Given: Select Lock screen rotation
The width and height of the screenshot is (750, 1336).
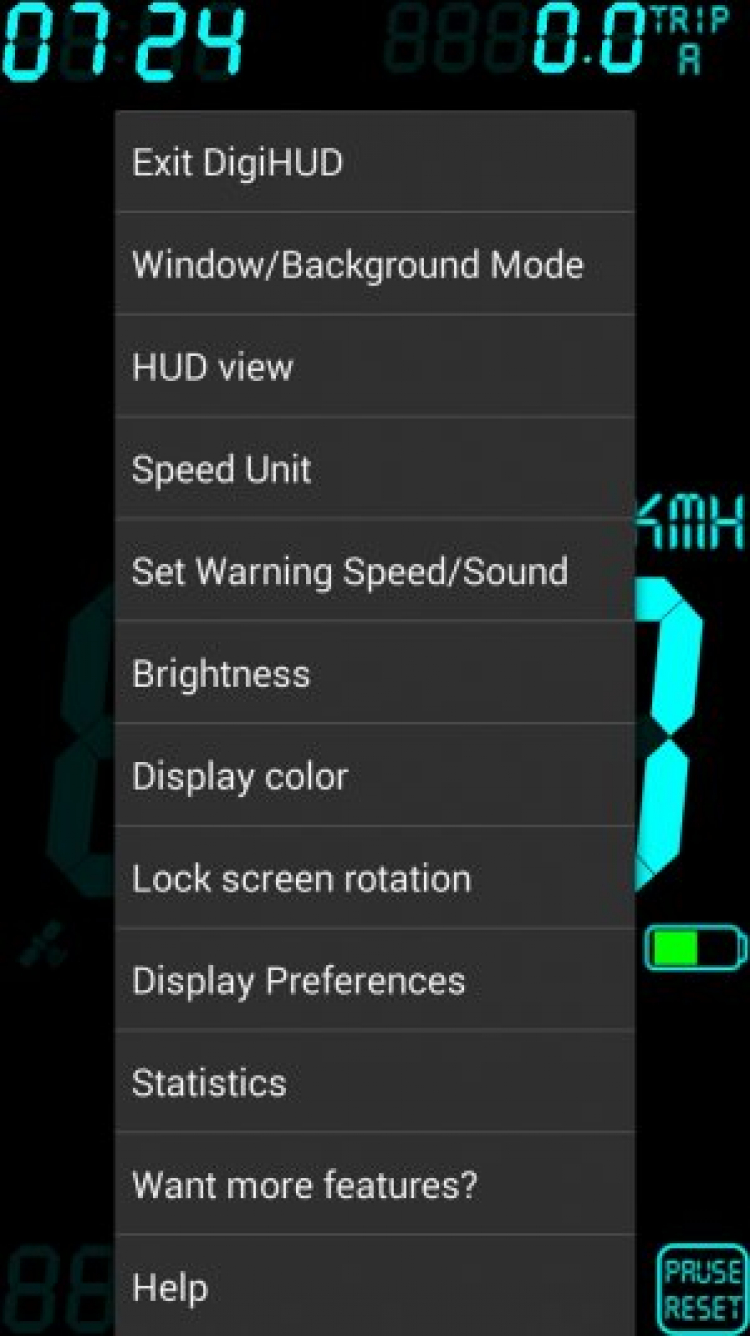Looking at the screenshot, I should 374,878.
